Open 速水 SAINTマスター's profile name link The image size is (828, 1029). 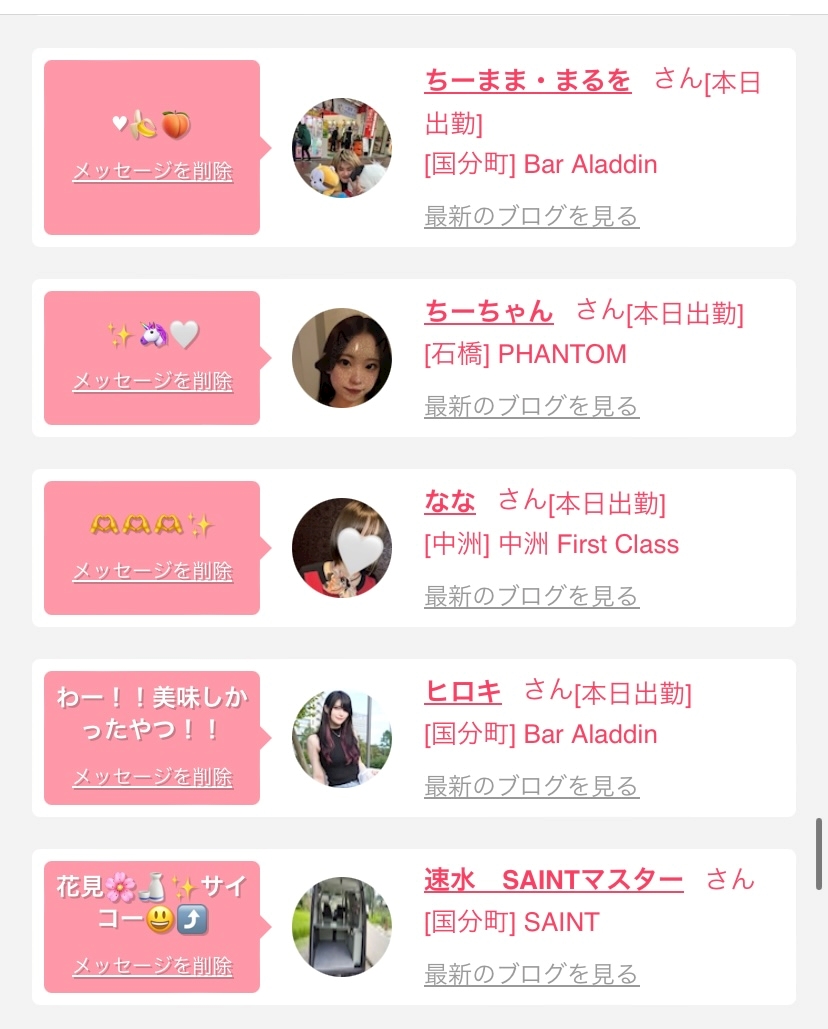(553, 880)
